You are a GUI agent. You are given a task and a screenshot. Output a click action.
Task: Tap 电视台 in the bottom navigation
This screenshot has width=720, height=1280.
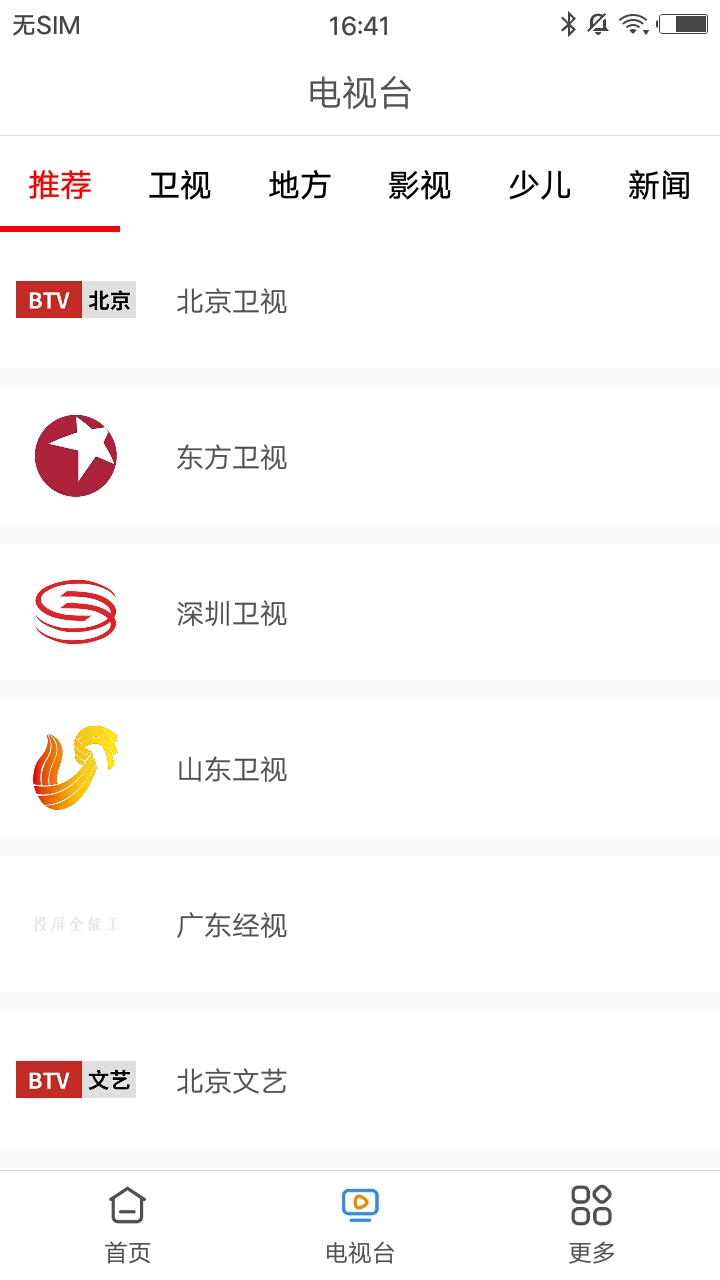click(360, 1224)
